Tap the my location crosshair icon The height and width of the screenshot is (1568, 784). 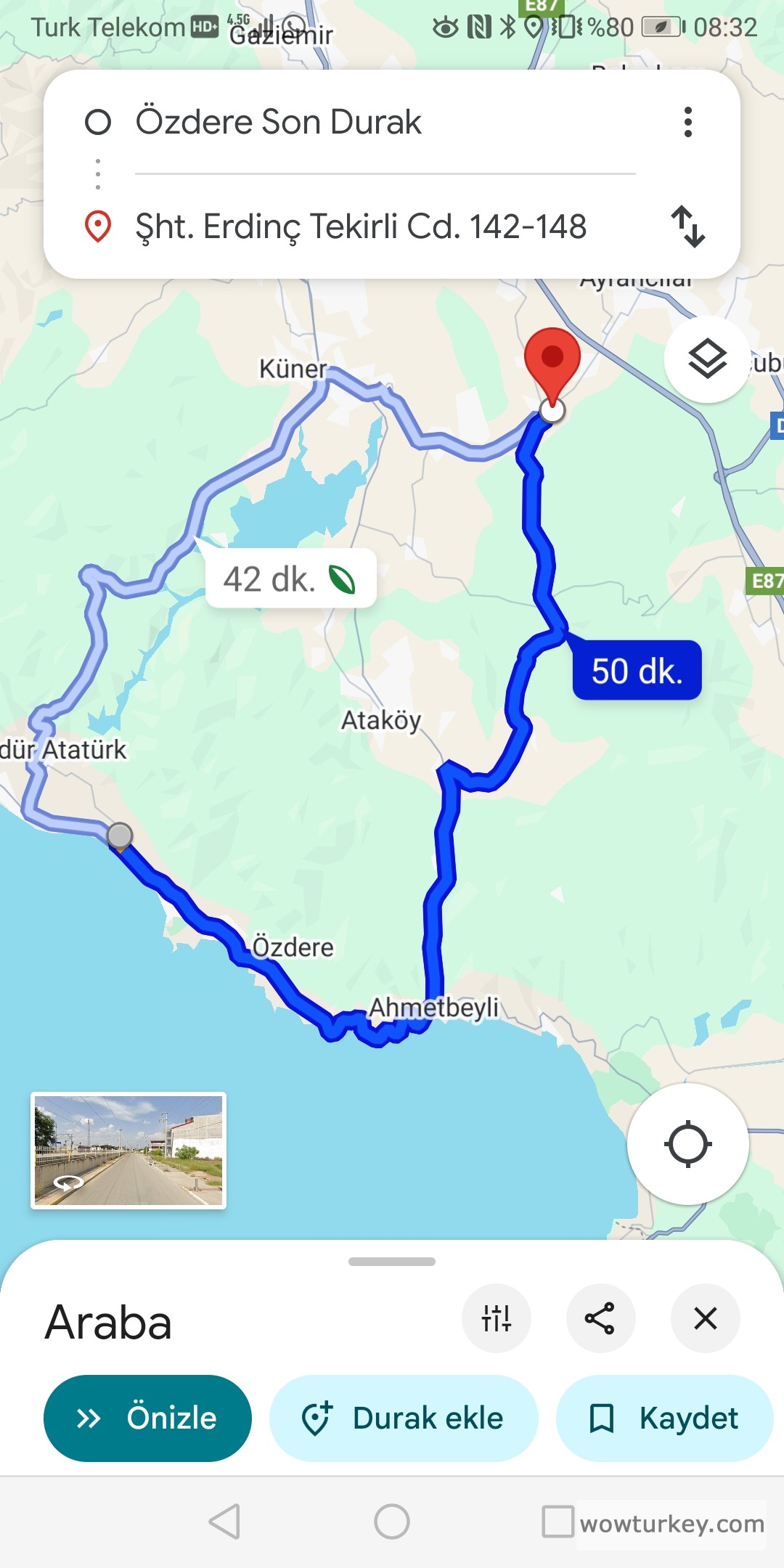(688, 1144)
